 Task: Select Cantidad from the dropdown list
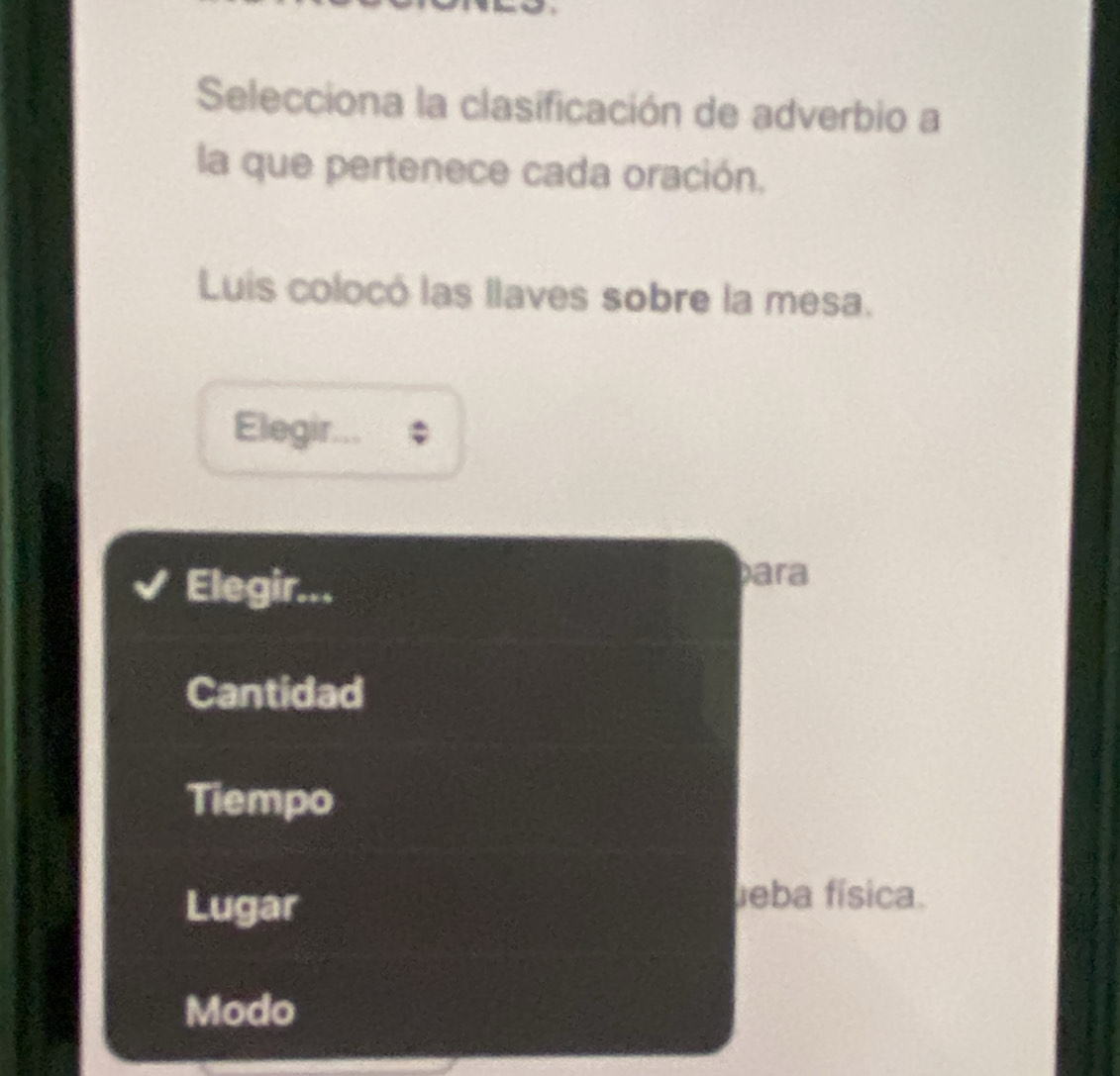tap(275, 693)
